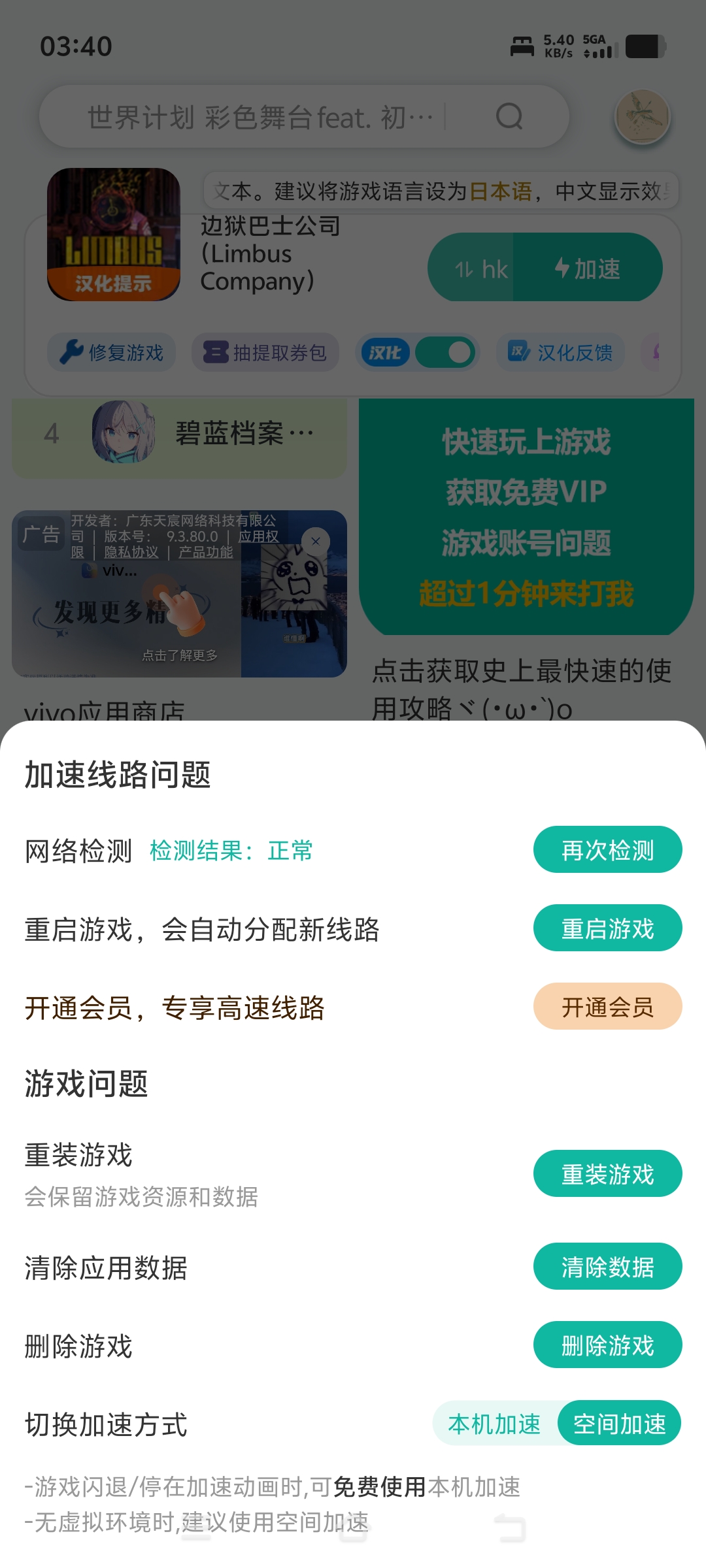This screenshot has height=1568, width=706.
Task: Open the hk server node selector
Action: [x=482, y=268]
